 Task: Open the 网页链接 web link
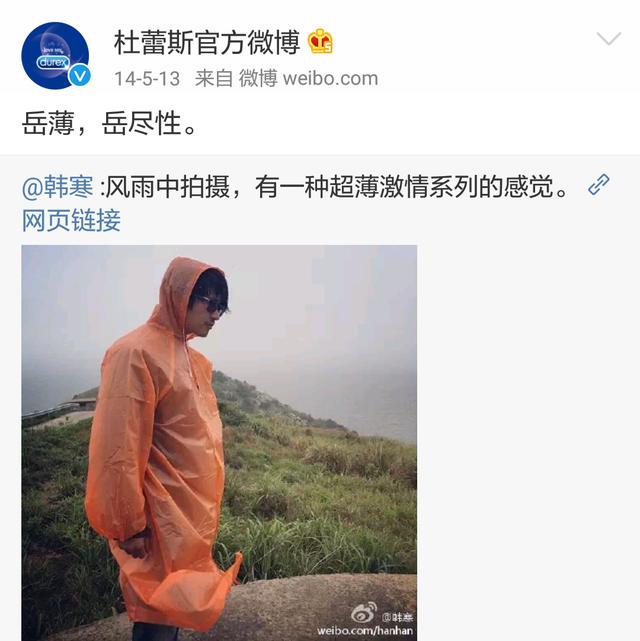click(x=71, y=220)
